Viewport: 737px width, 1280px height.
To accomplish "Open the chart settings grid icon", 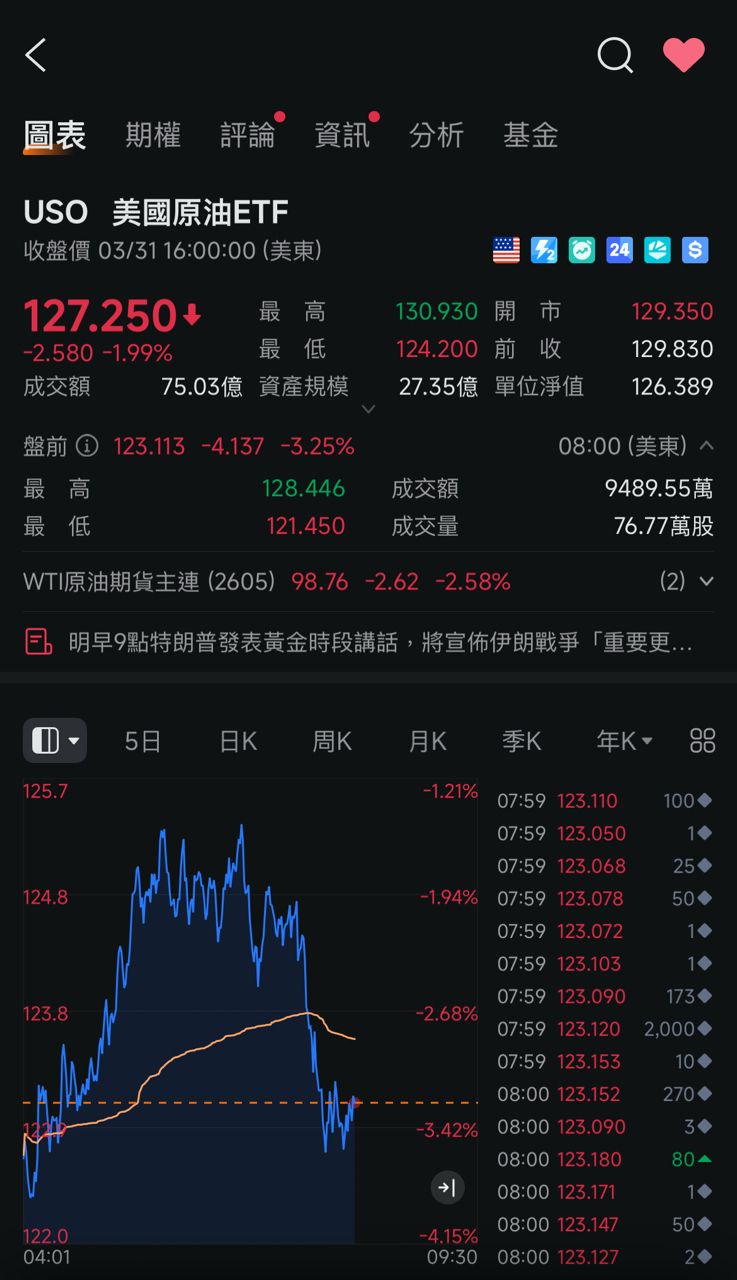I will 703,741.
